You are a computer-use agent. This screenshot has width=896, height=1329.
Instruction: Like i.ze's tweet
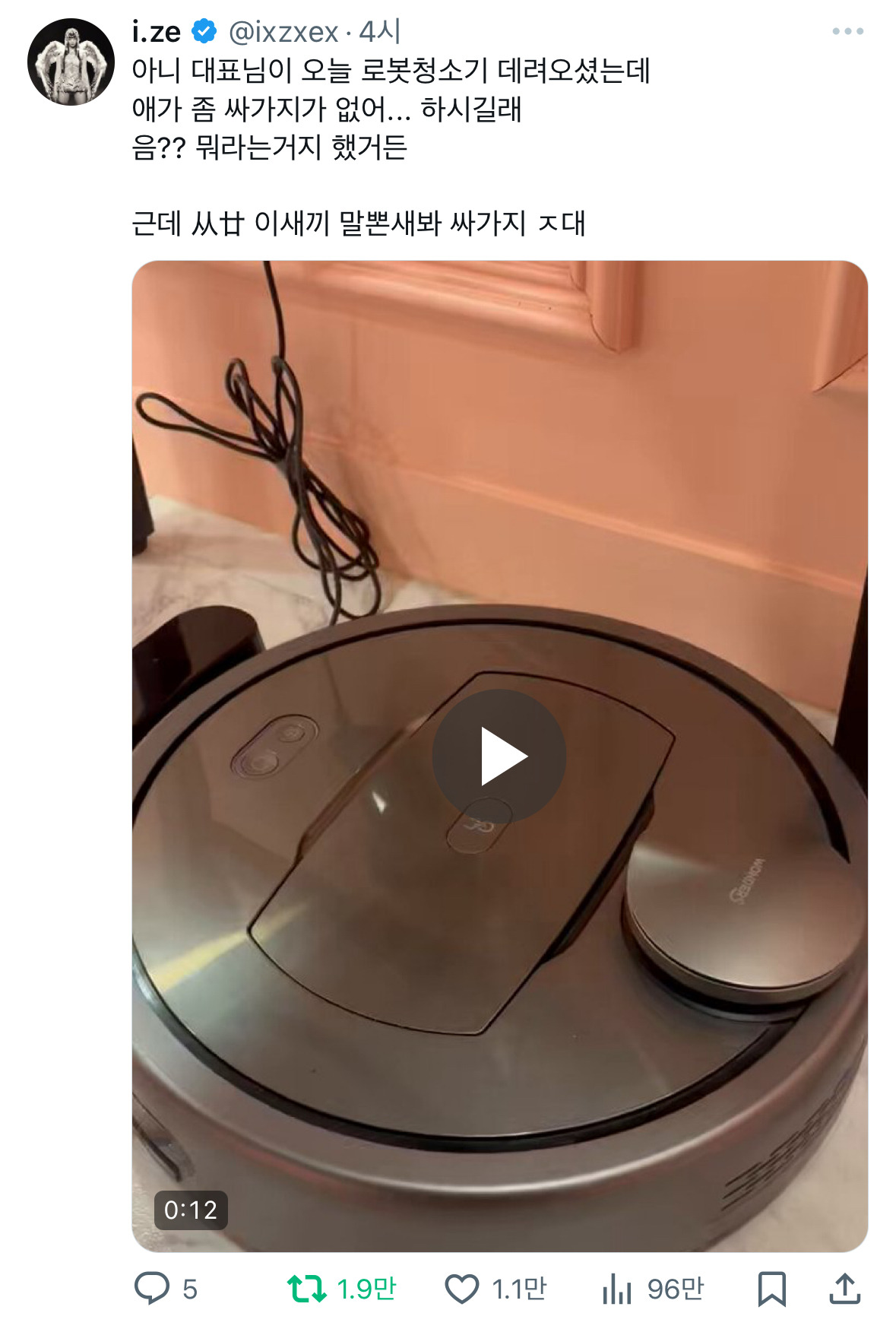coord(462,1289)
